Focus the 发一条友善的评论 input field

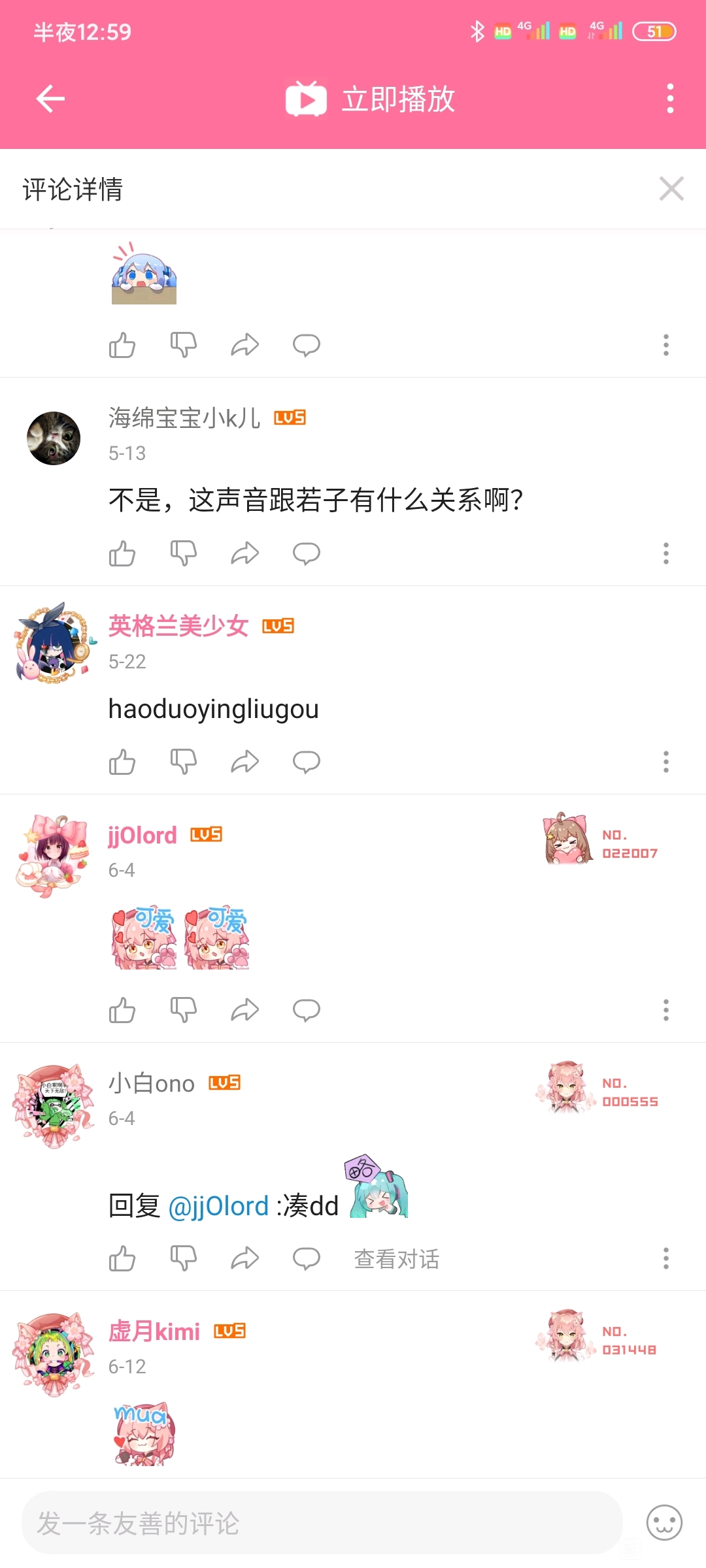[322, 1523]
